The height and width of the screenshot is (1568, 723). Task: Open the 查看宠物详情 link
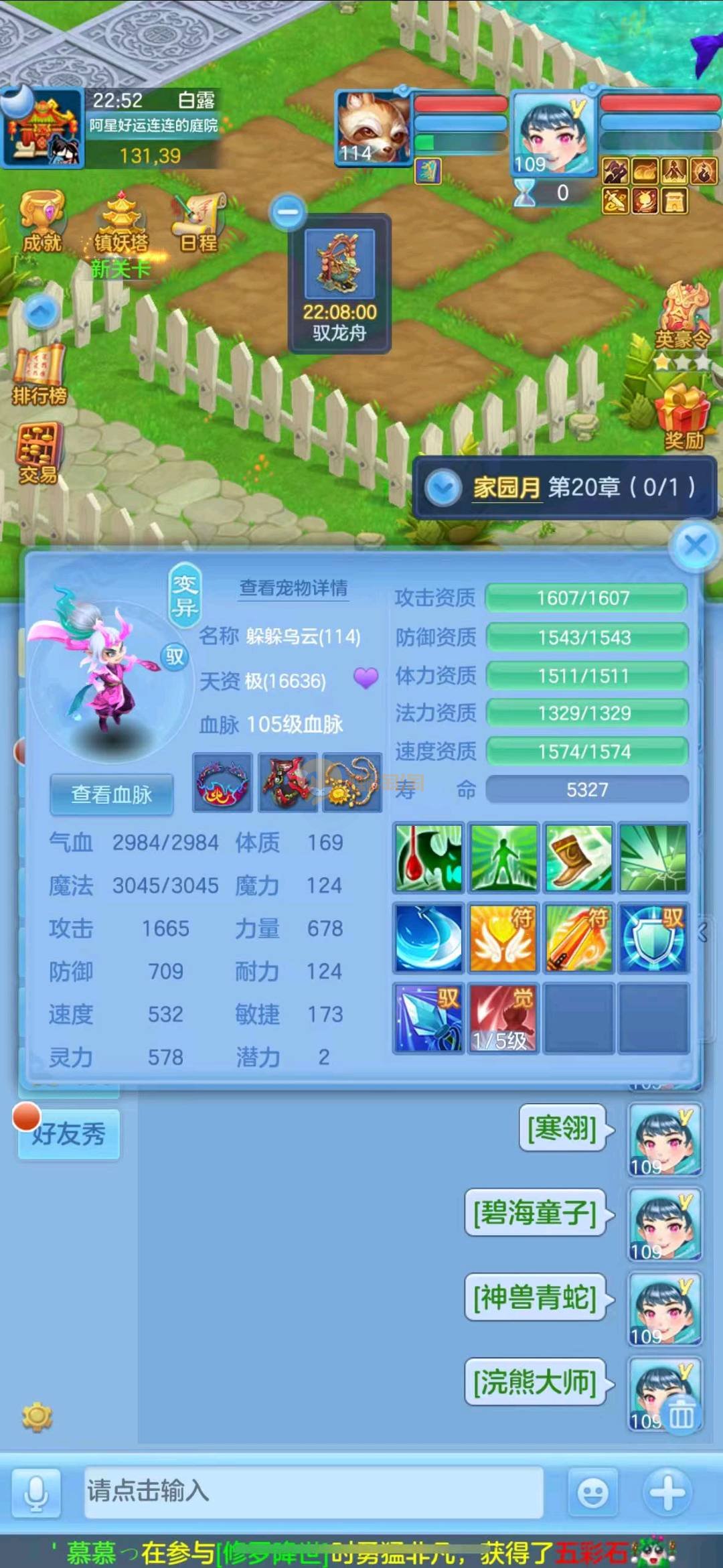294,588
